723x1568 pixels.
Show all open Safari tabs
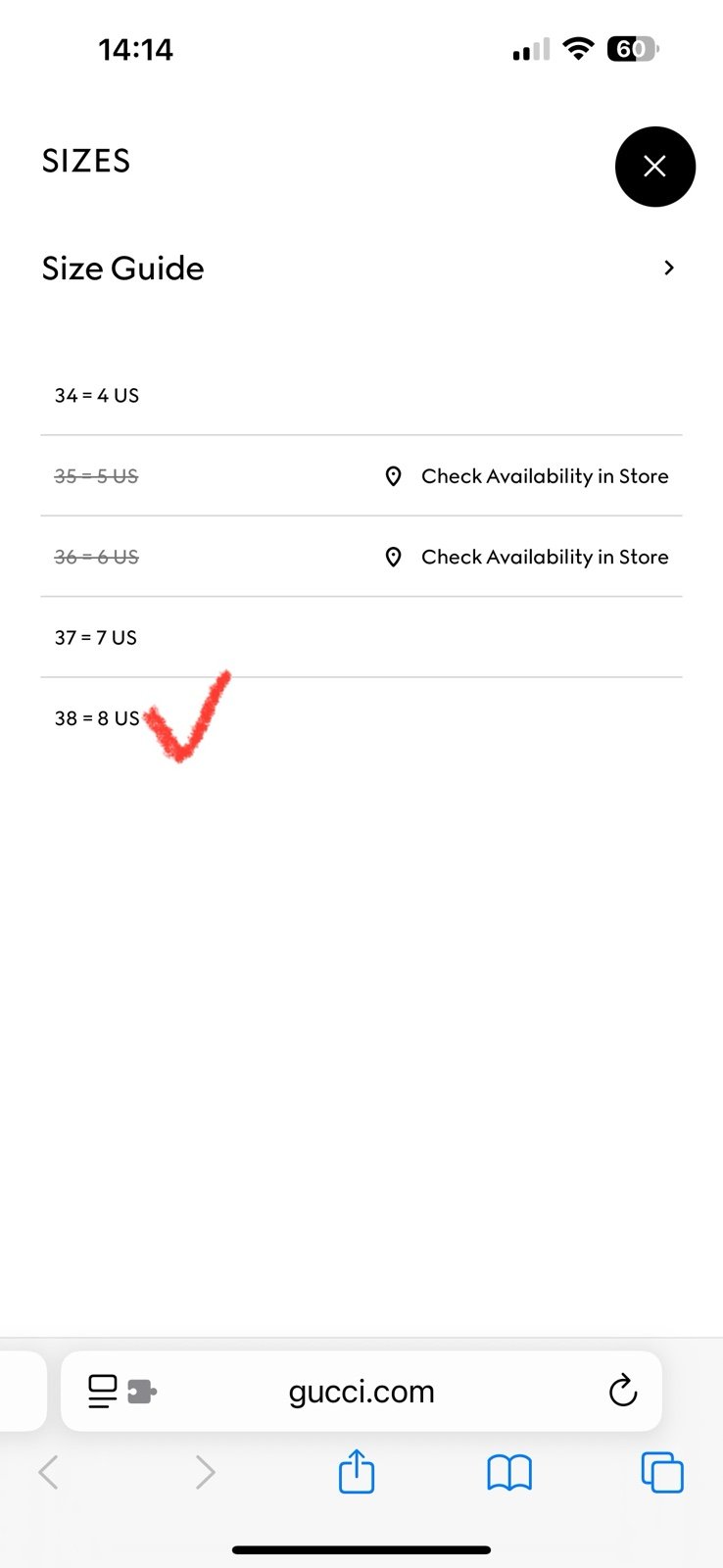(662, 1472)
